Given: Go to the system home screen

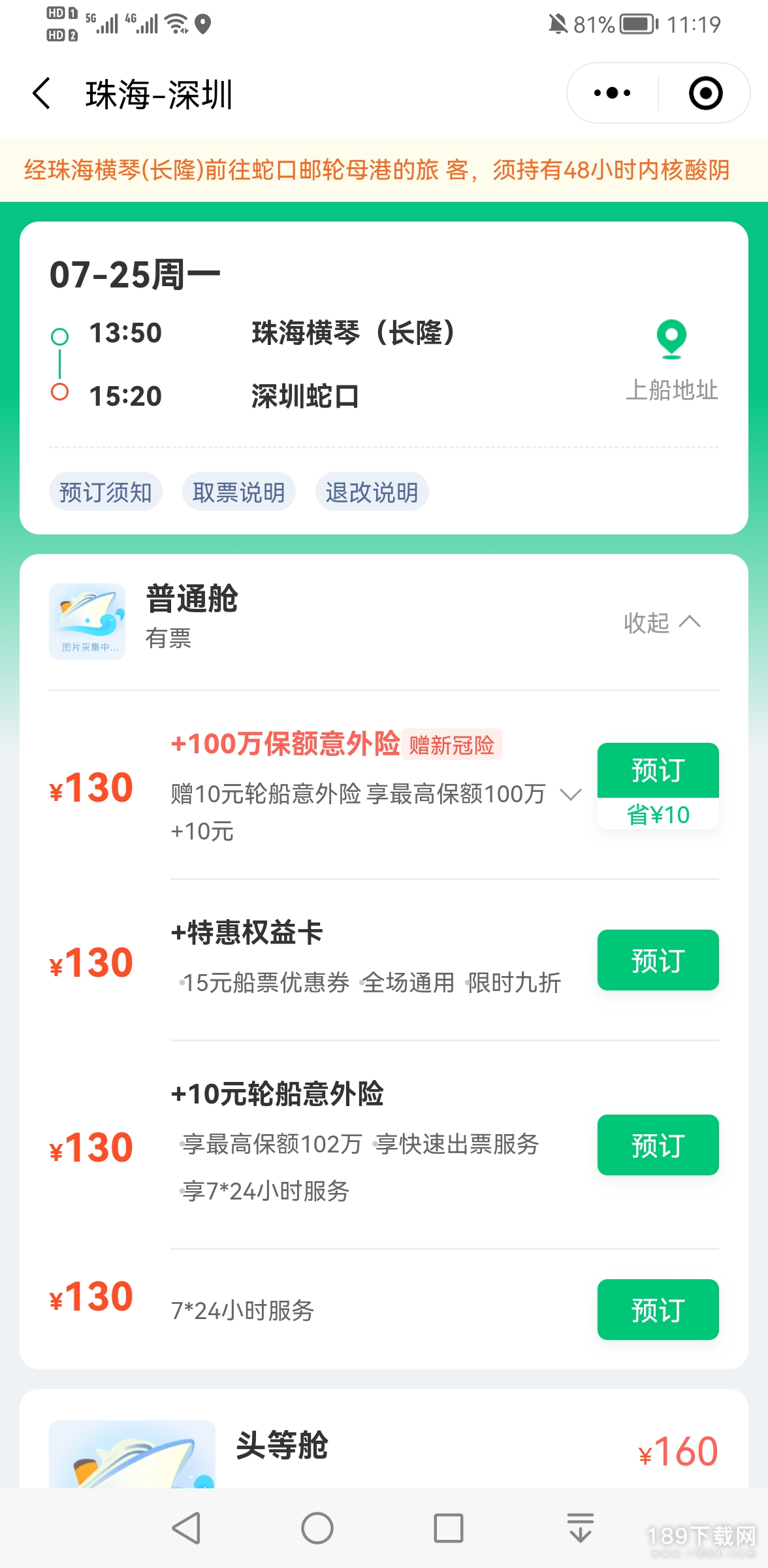Looking at the screenshot, I should click(317, 1528).
